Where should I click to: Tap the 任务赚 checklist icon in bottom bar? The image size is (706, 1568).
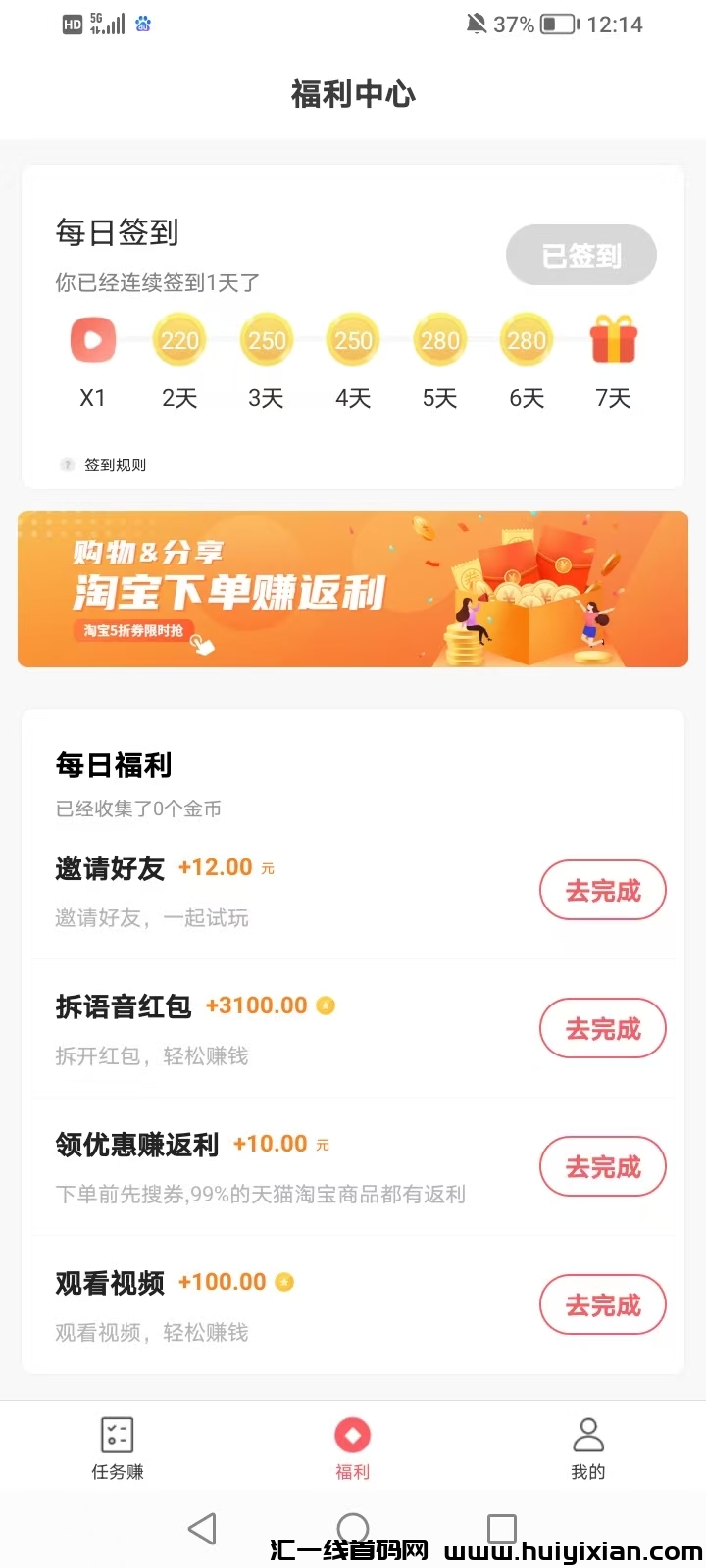coord(117,1434)
